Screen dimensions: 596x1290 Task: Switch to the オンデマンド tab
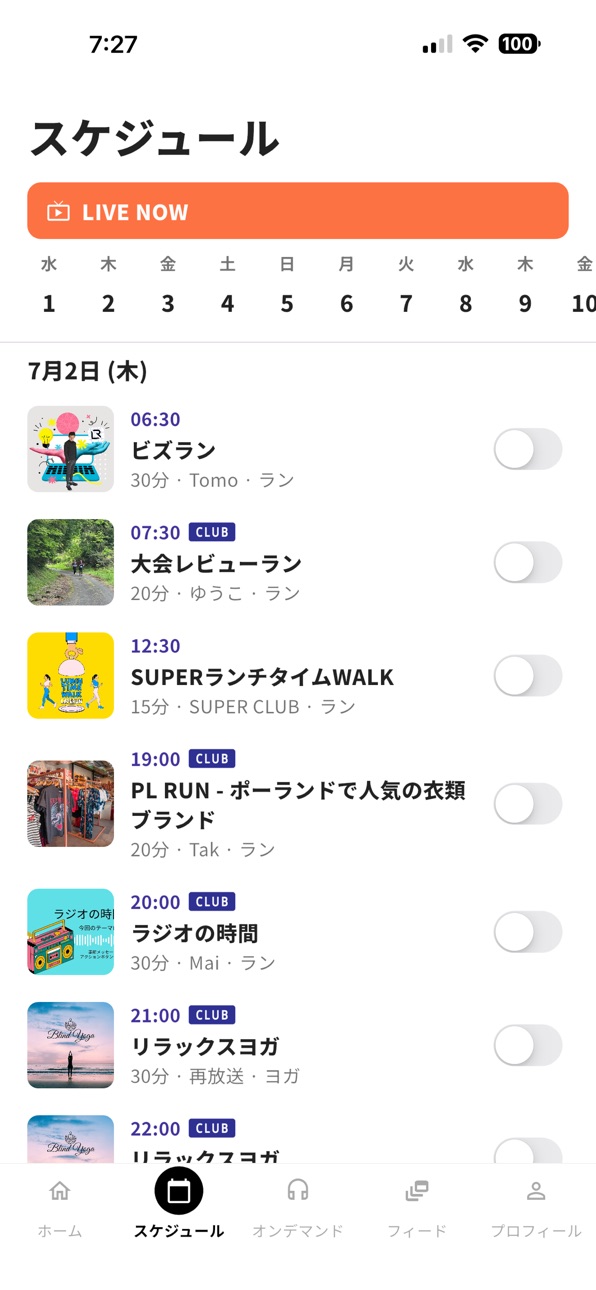298,1208
